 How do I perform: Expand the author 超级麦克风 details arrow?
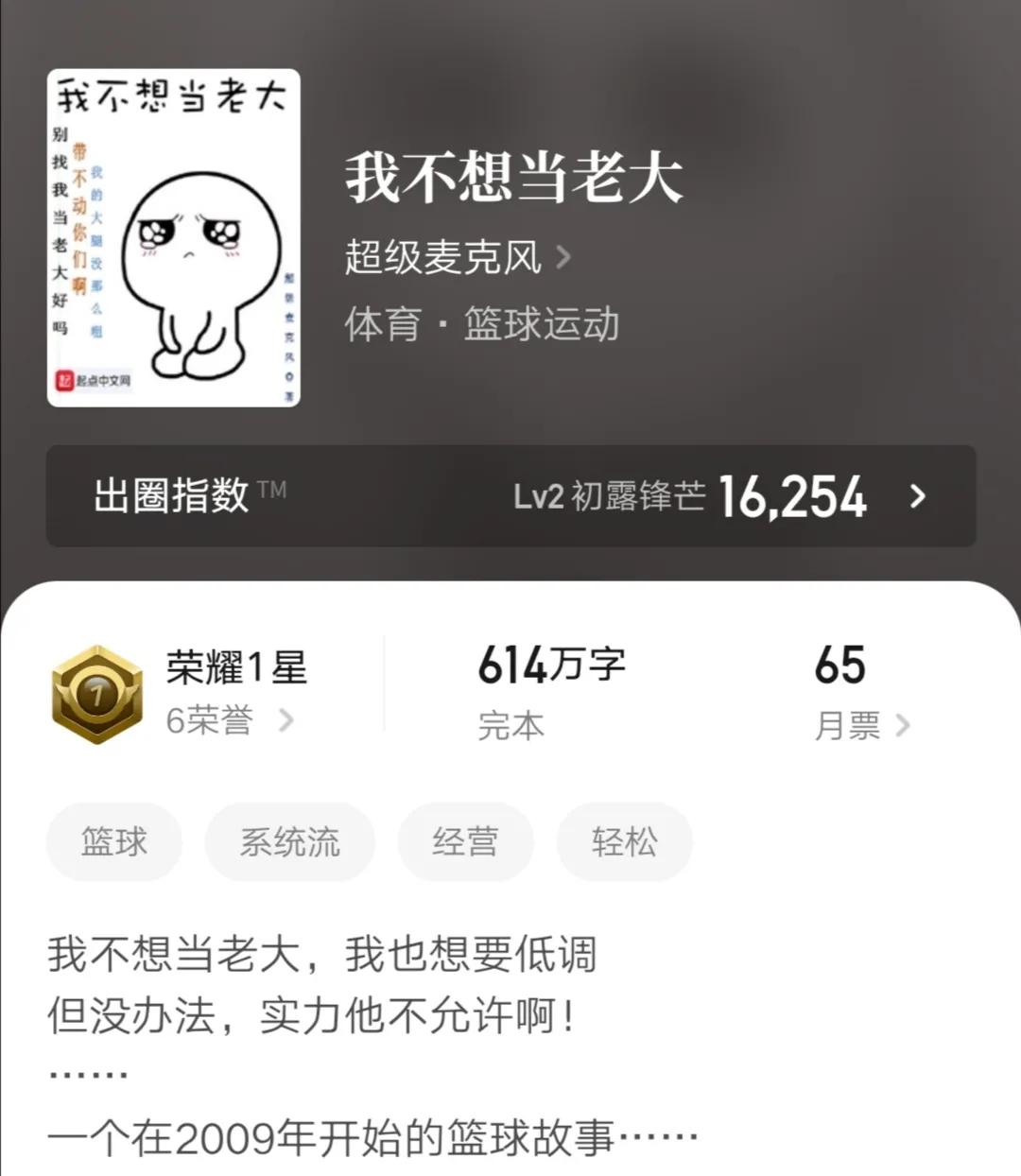[565, 258]
